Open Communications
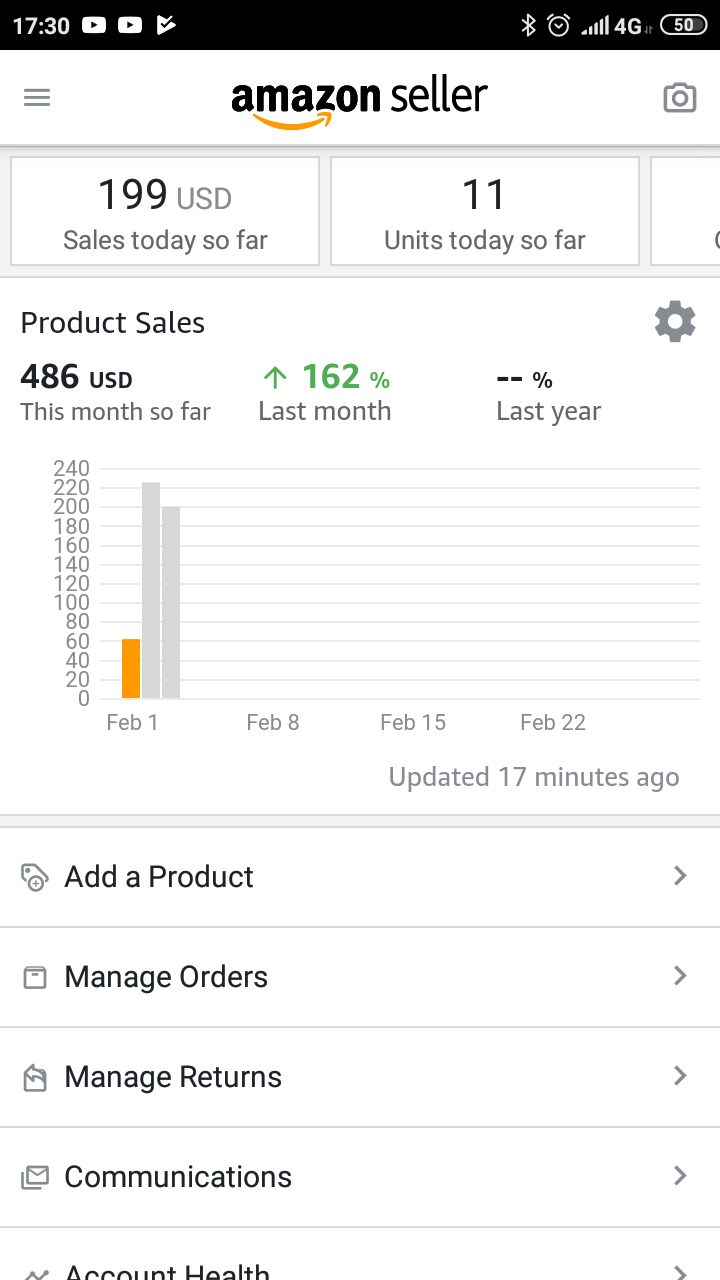720x1280 pixels. pos(360,1177)
